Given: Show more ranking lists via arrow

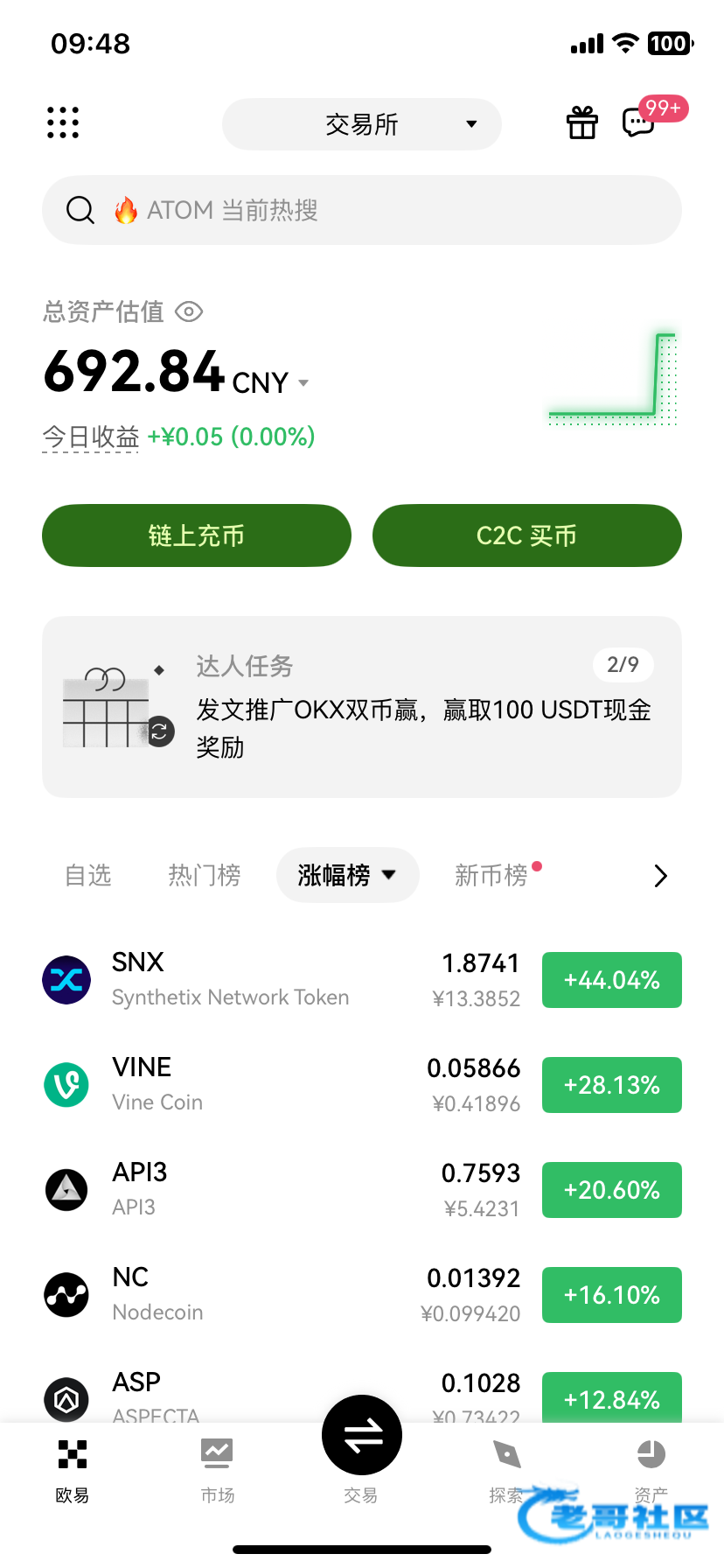Looking at the screenshot, I should tap(660, 876).
